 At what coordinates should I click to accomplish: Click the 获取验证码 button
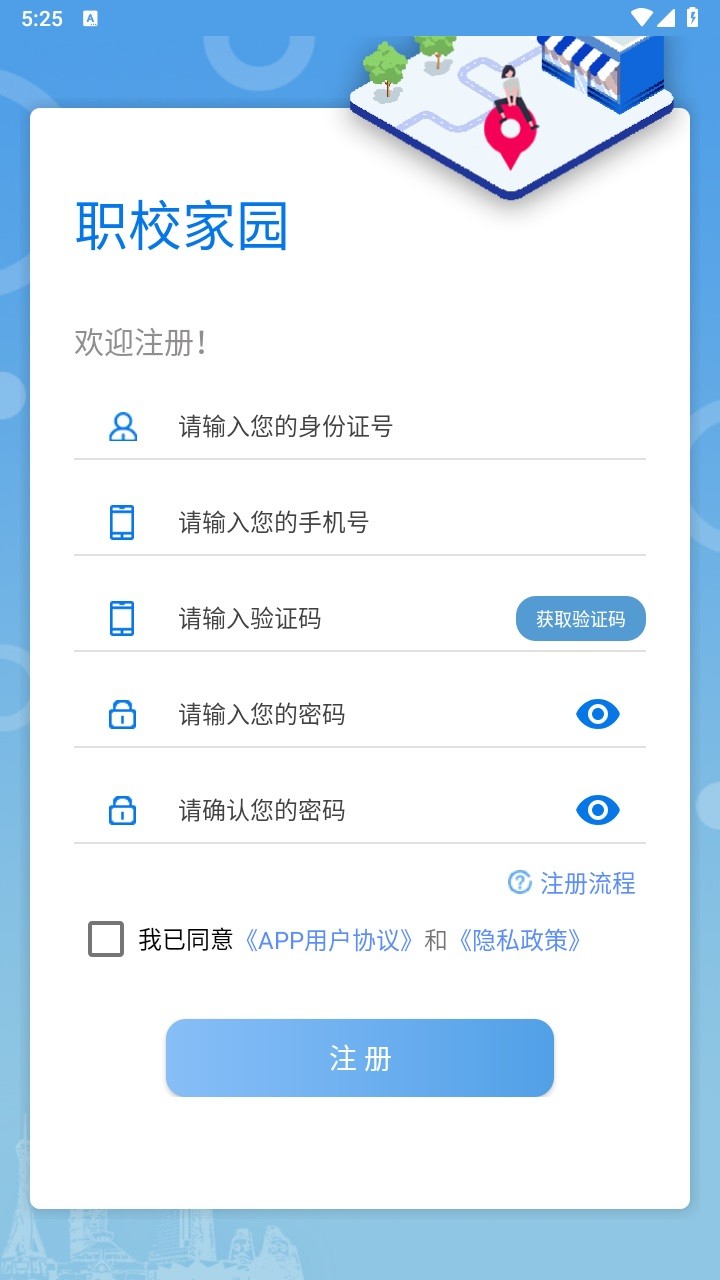tap(581, 618)
